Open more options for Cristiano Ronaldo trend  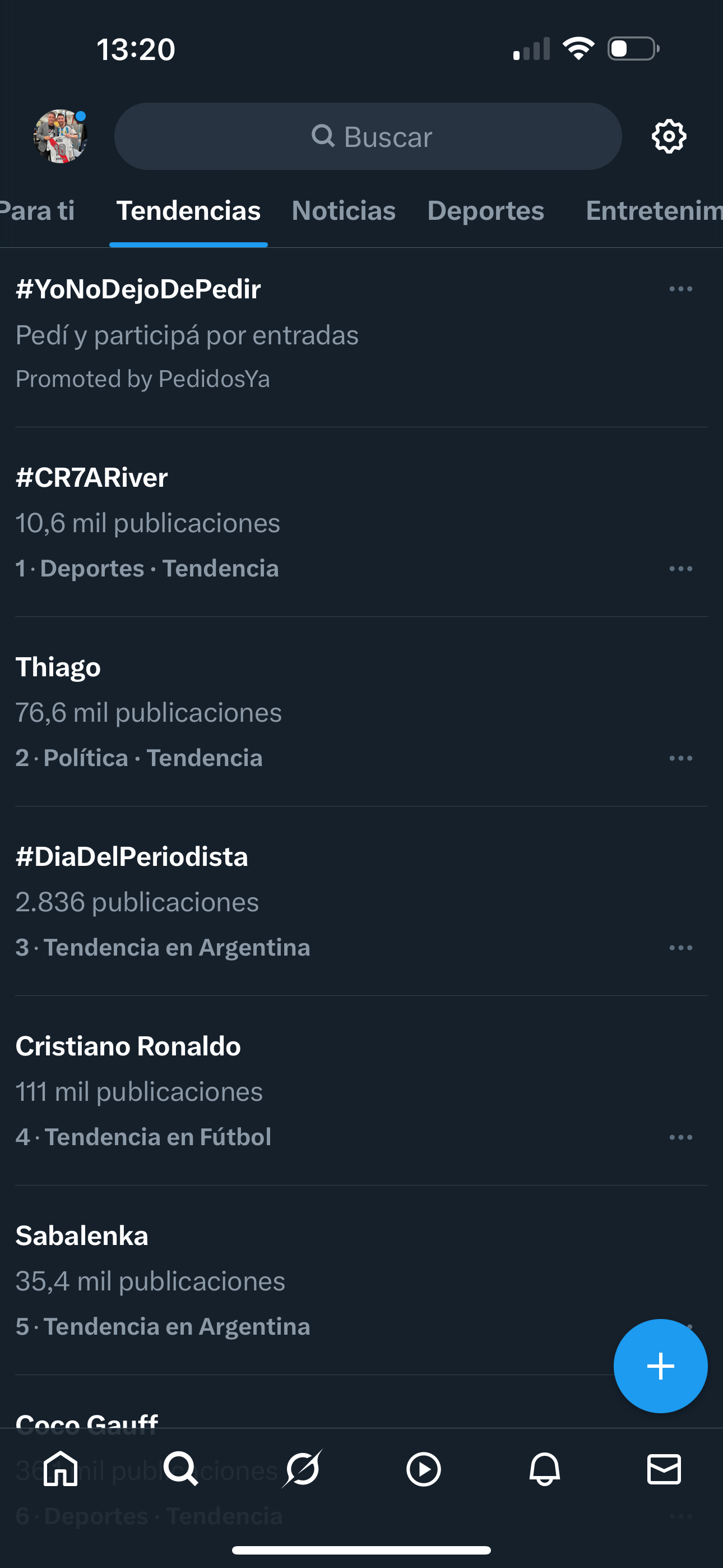[680, 1137]
